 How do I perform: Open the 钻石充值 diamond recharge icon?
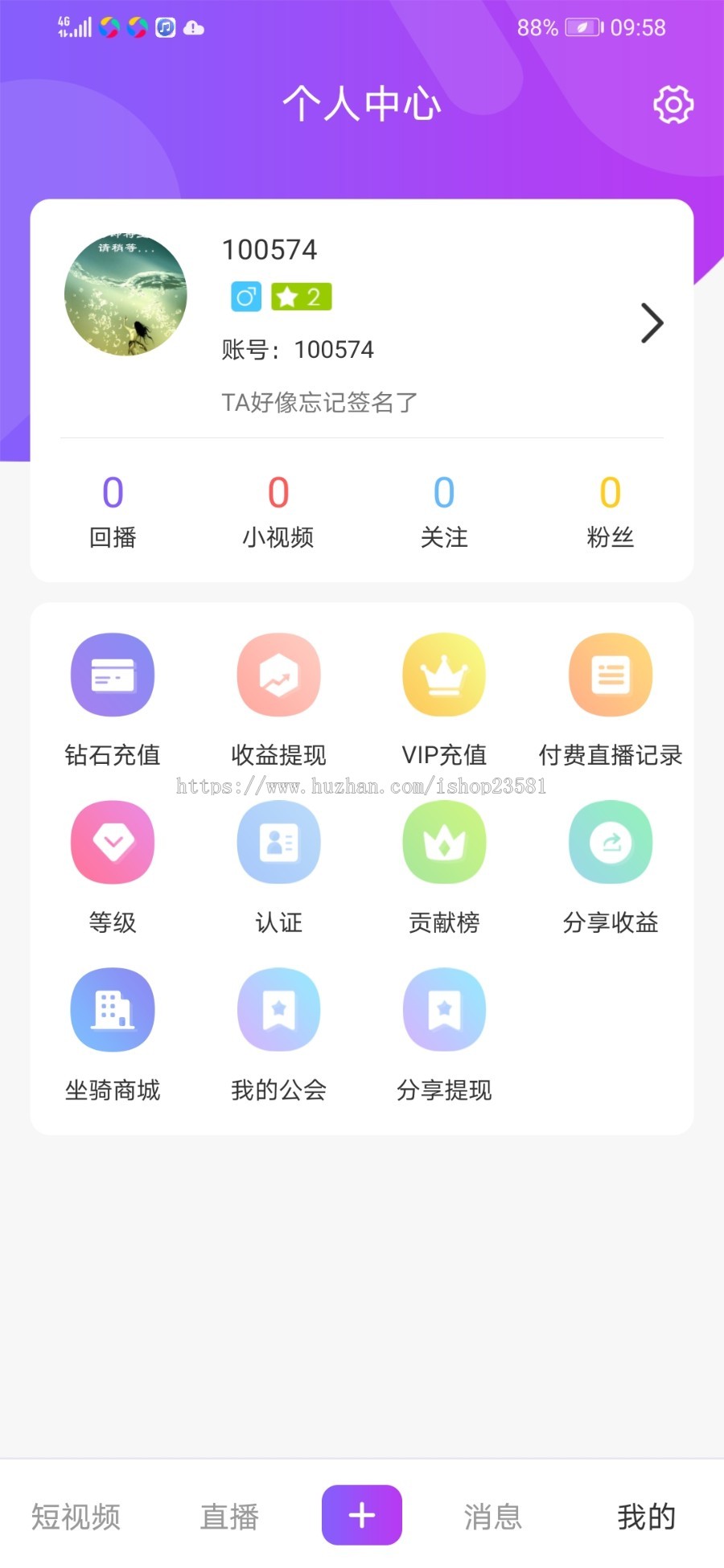pyautogui.click(x=113, y=674)
